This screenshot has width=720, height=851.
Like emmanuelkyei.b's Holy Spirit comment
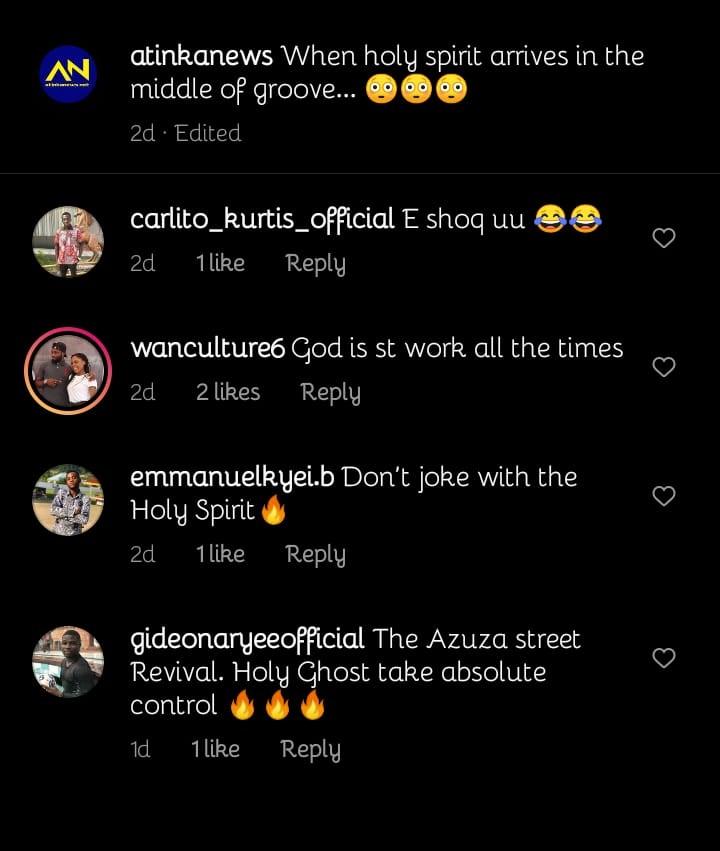663,496
